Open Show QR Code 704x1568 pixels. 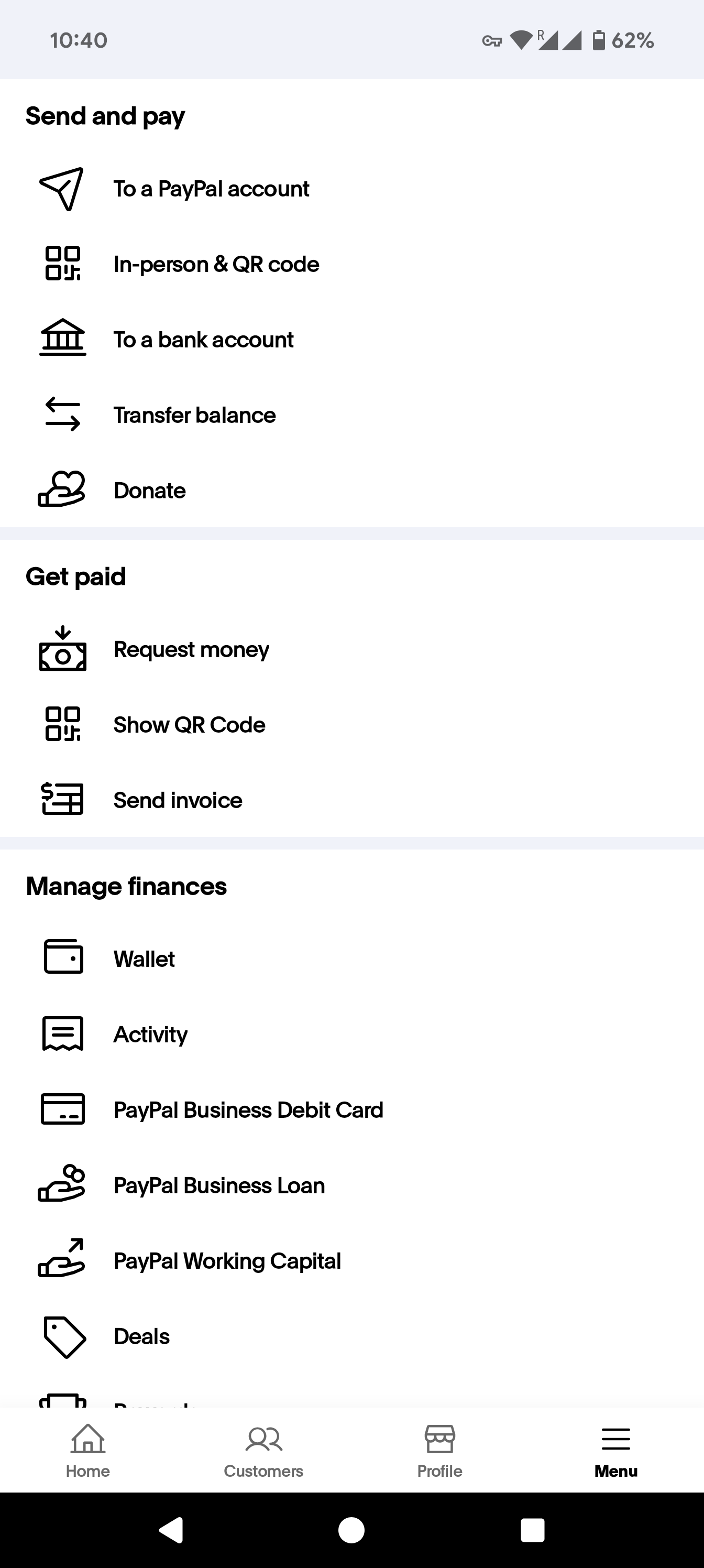(351, 725)
